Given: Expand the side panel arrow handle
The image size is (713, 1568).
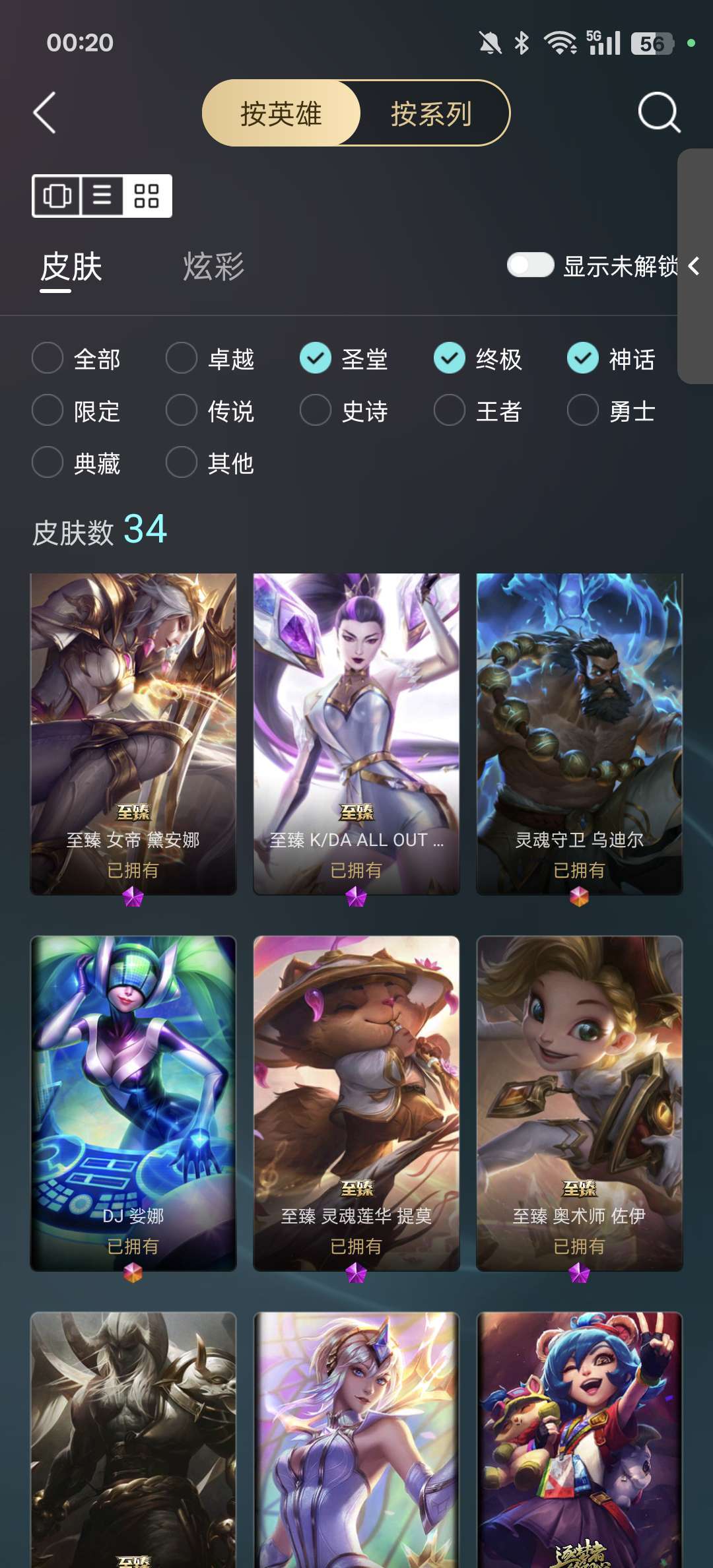Looking at the screenshot, I should tap(695, 266).
